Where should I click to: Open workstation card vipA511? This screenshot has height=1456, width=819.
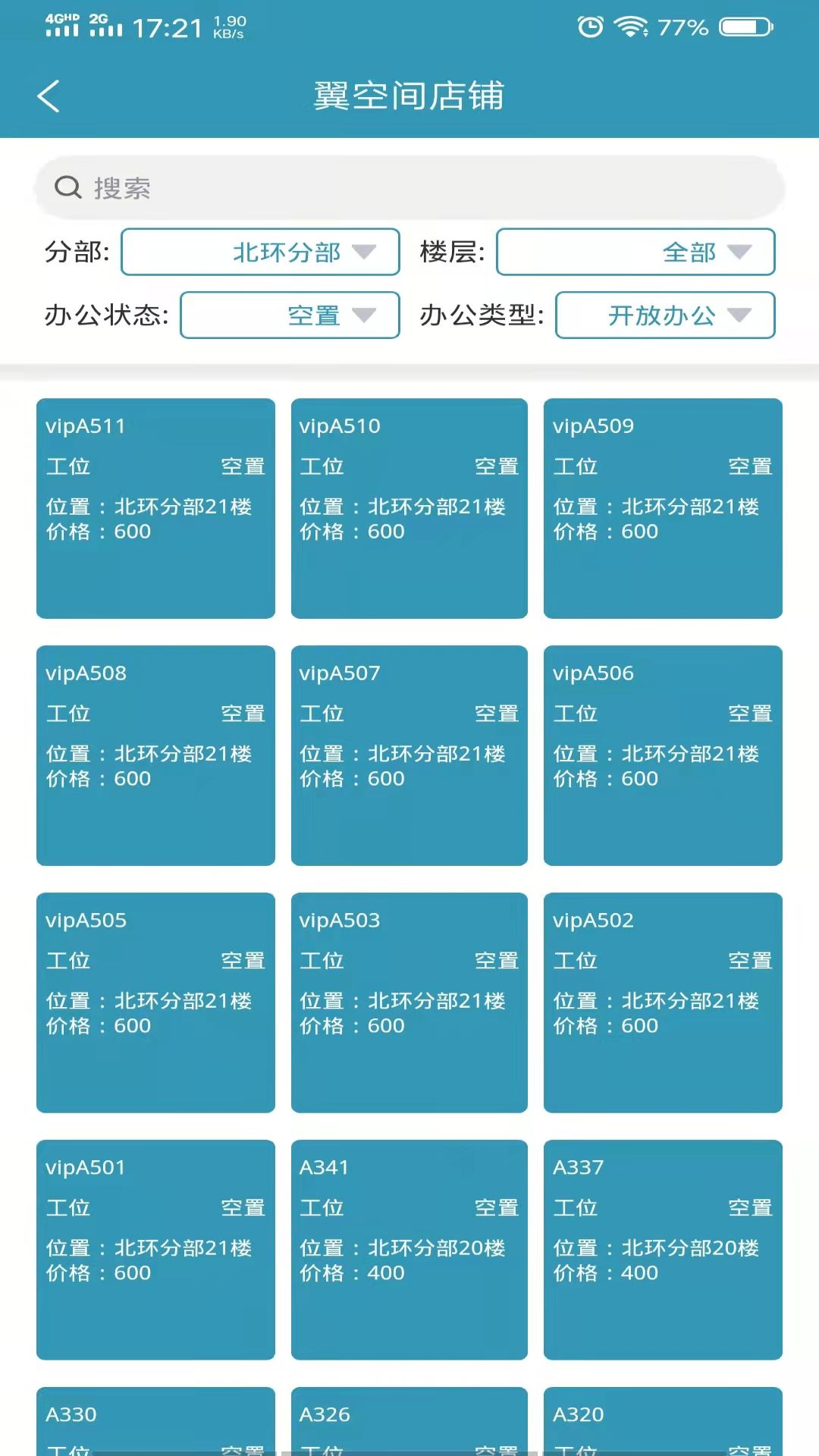pyautogui.click(x=155, y=508)
